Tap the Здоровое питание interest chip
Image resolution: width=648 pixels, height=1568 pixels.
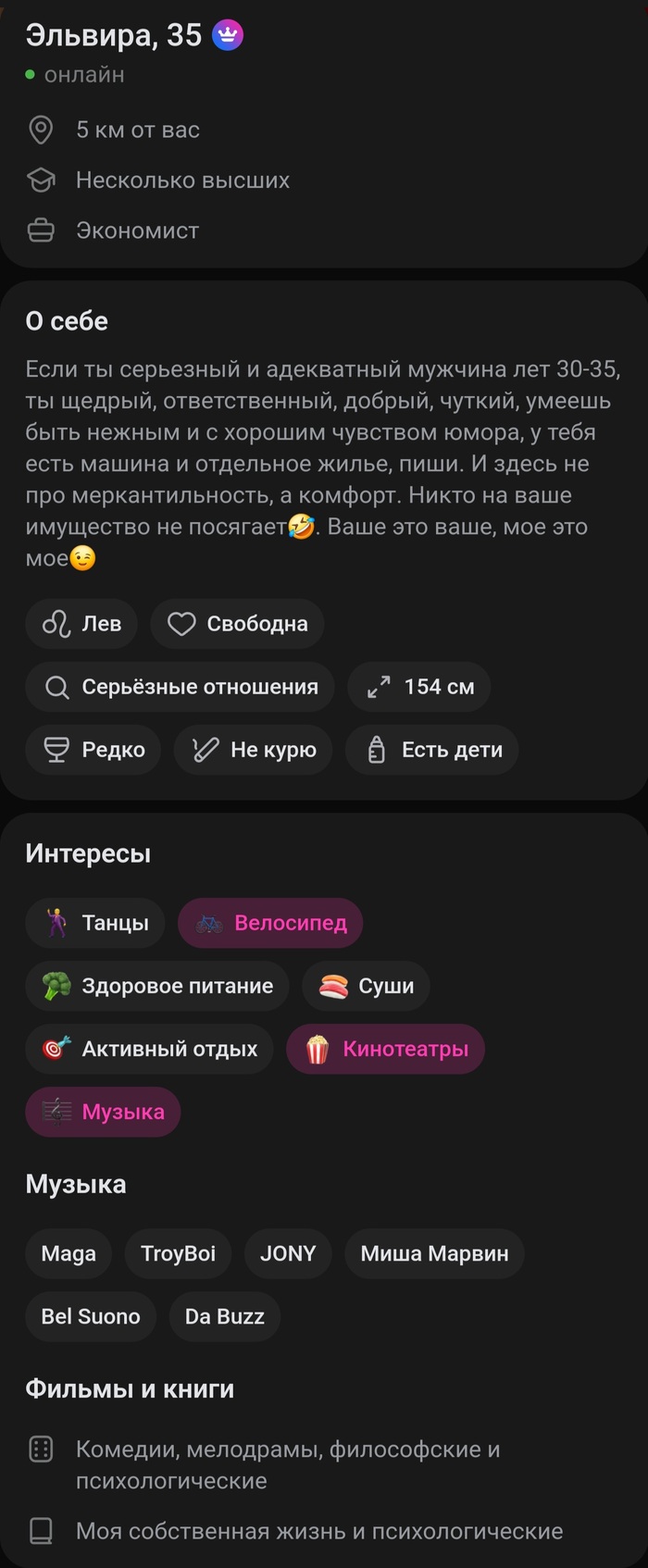[x=157, y=986]
